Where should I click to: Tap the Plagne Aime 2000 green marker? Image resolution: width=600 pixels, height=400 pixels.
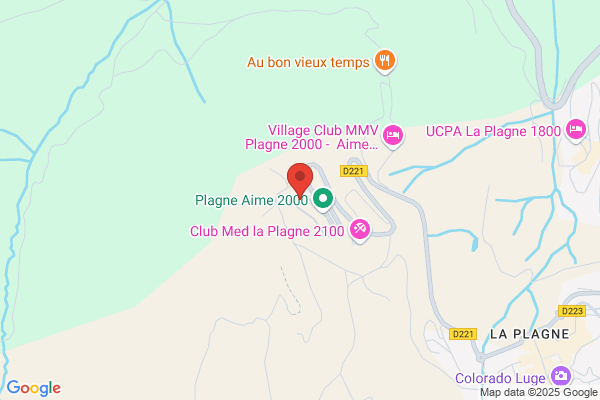point(323,199)
